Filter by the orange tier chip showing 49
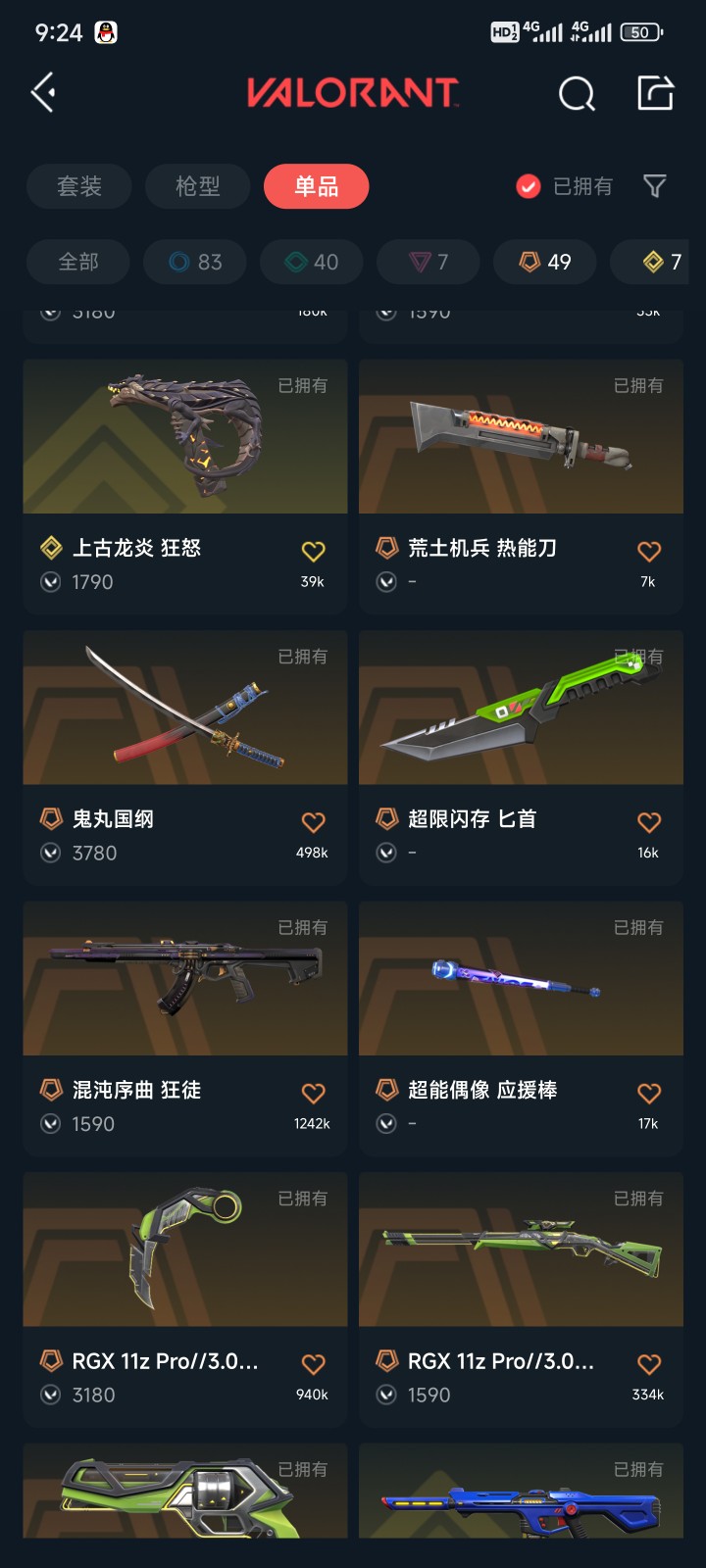 coord(545,262)
